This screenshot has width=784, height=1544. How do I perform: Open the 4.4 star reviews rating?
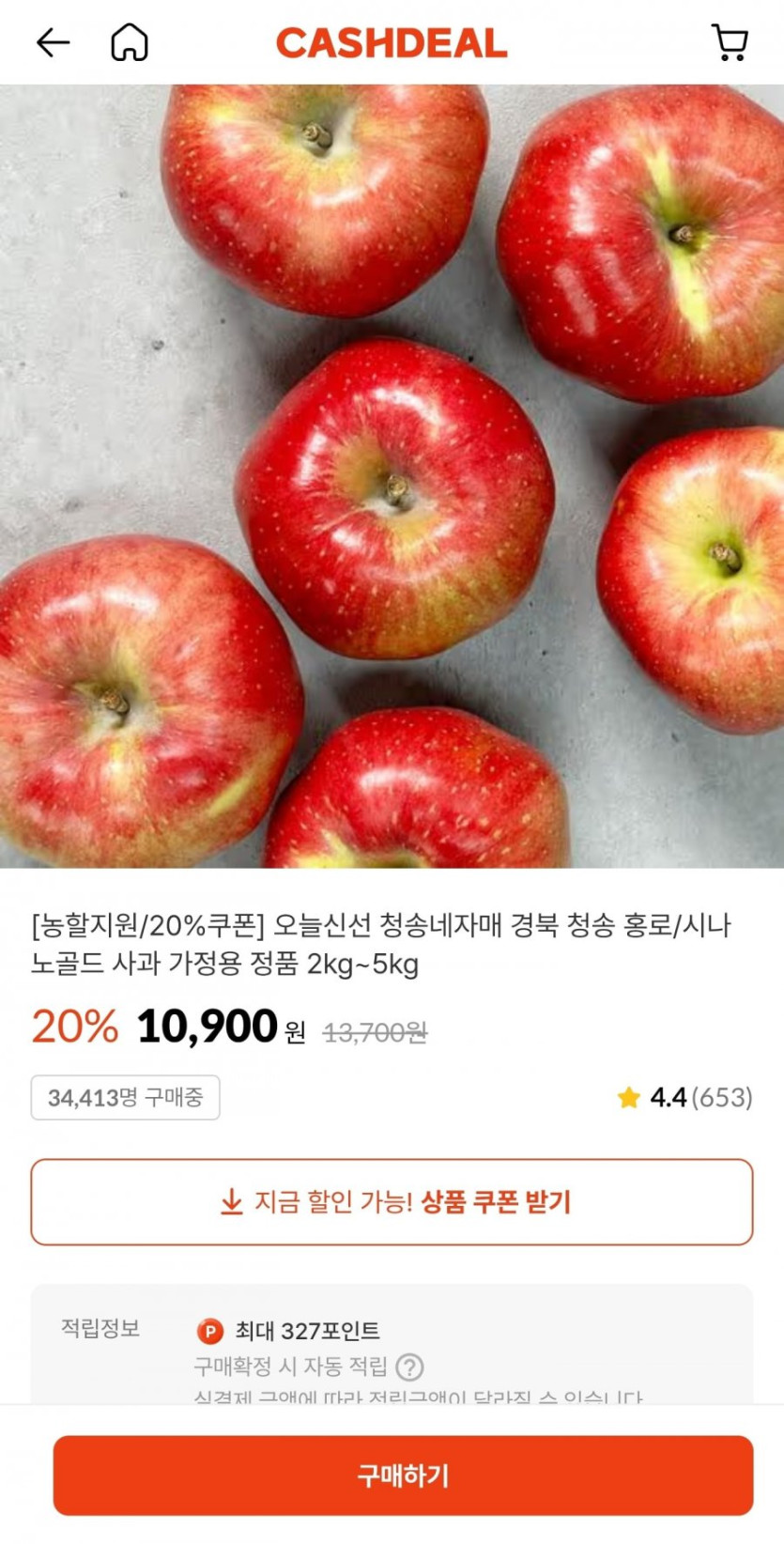point(684,1097)
